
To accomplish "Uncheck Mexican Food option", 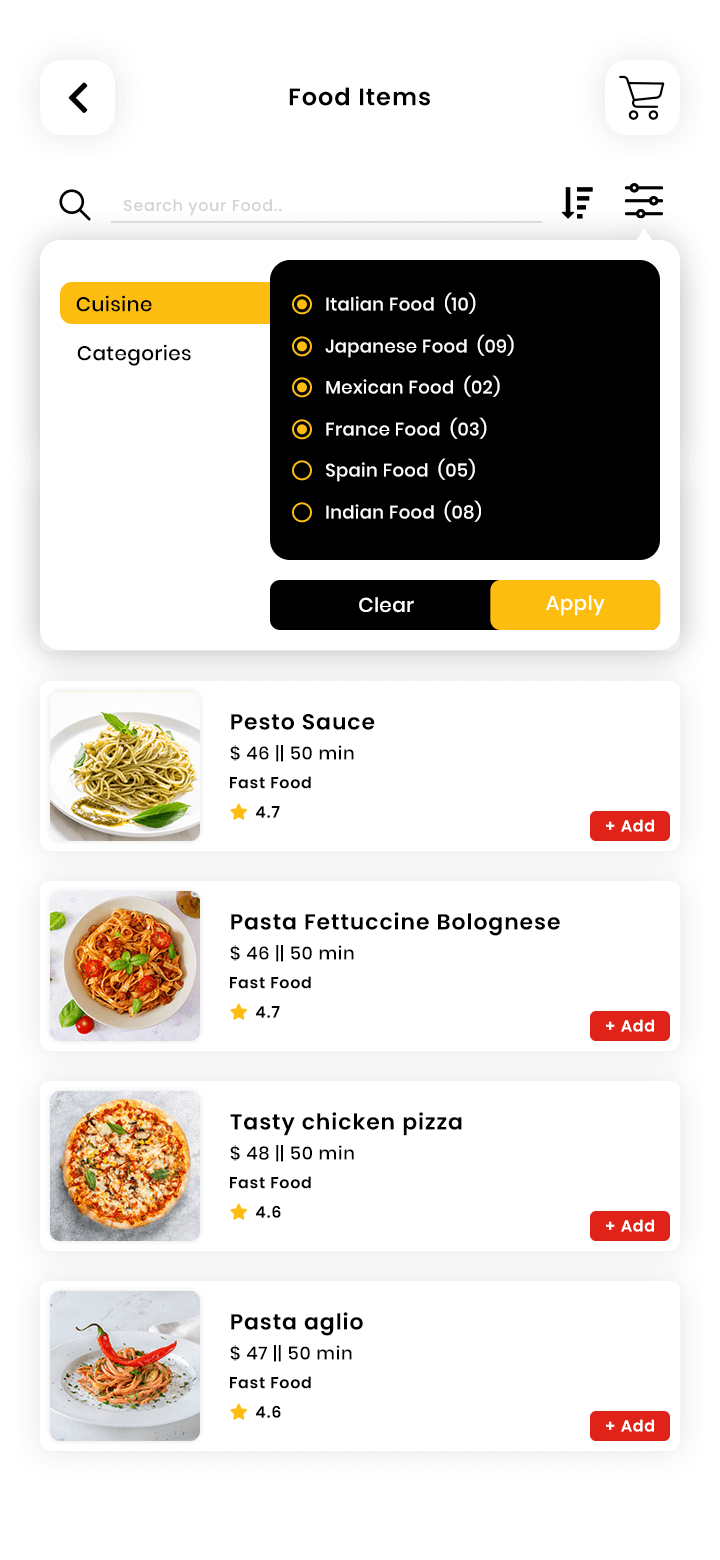I will click(396, 387).
